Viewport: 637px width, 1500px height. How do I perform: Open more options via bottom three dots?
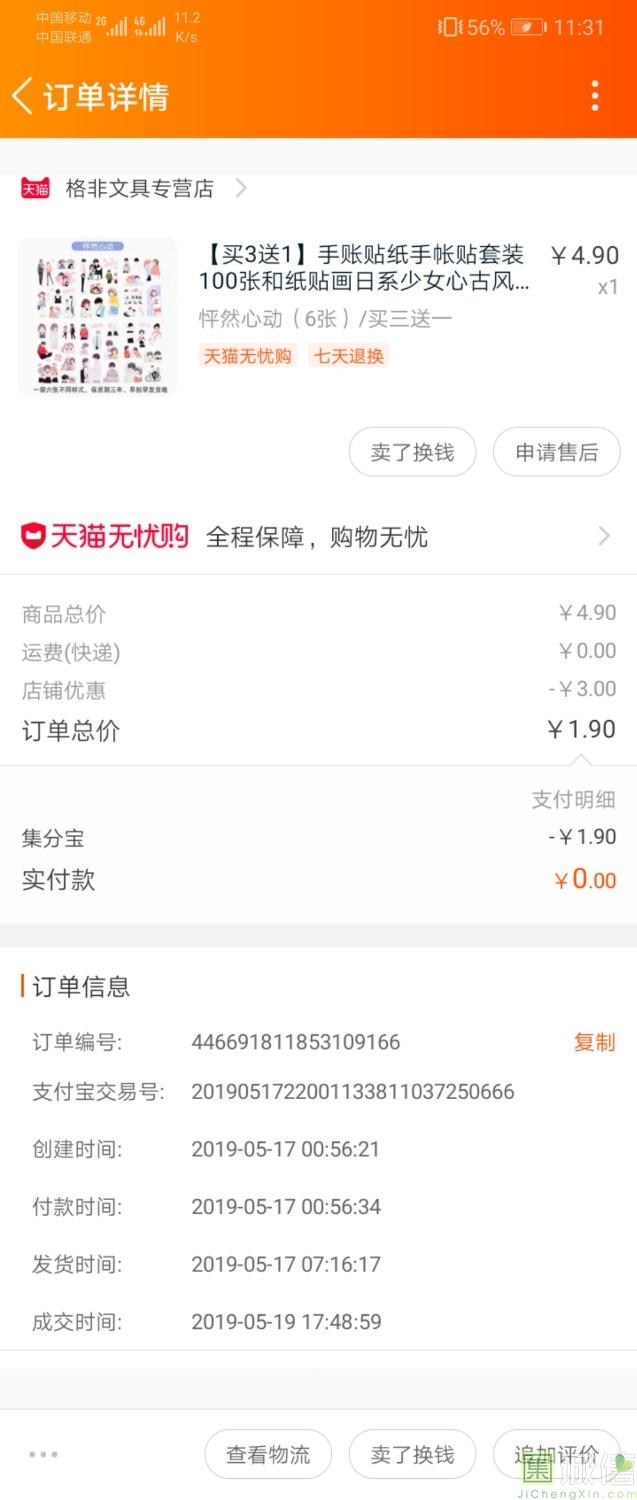click(x=43, y=1454)
